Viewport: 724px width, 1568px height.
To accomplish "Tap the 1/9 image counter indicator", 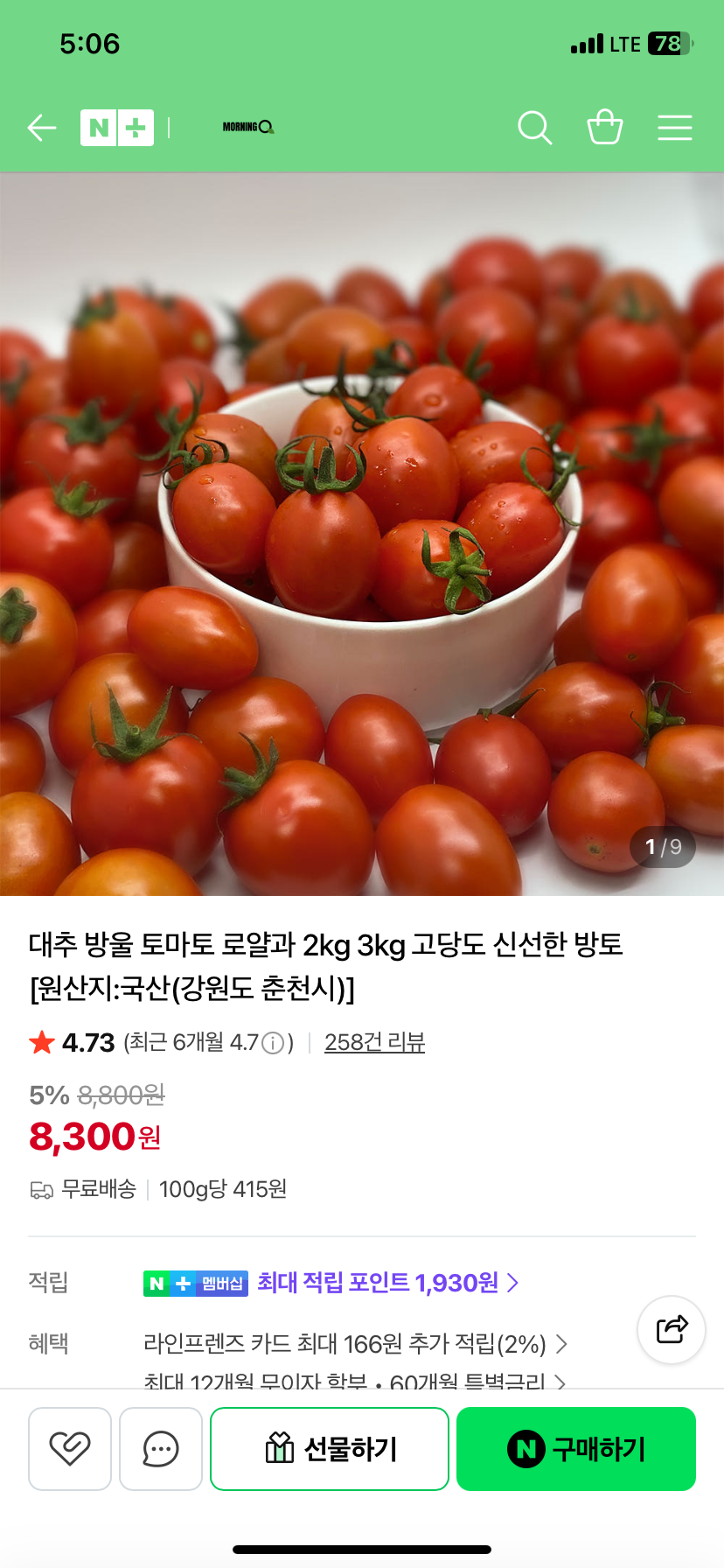I will (662, 847).
